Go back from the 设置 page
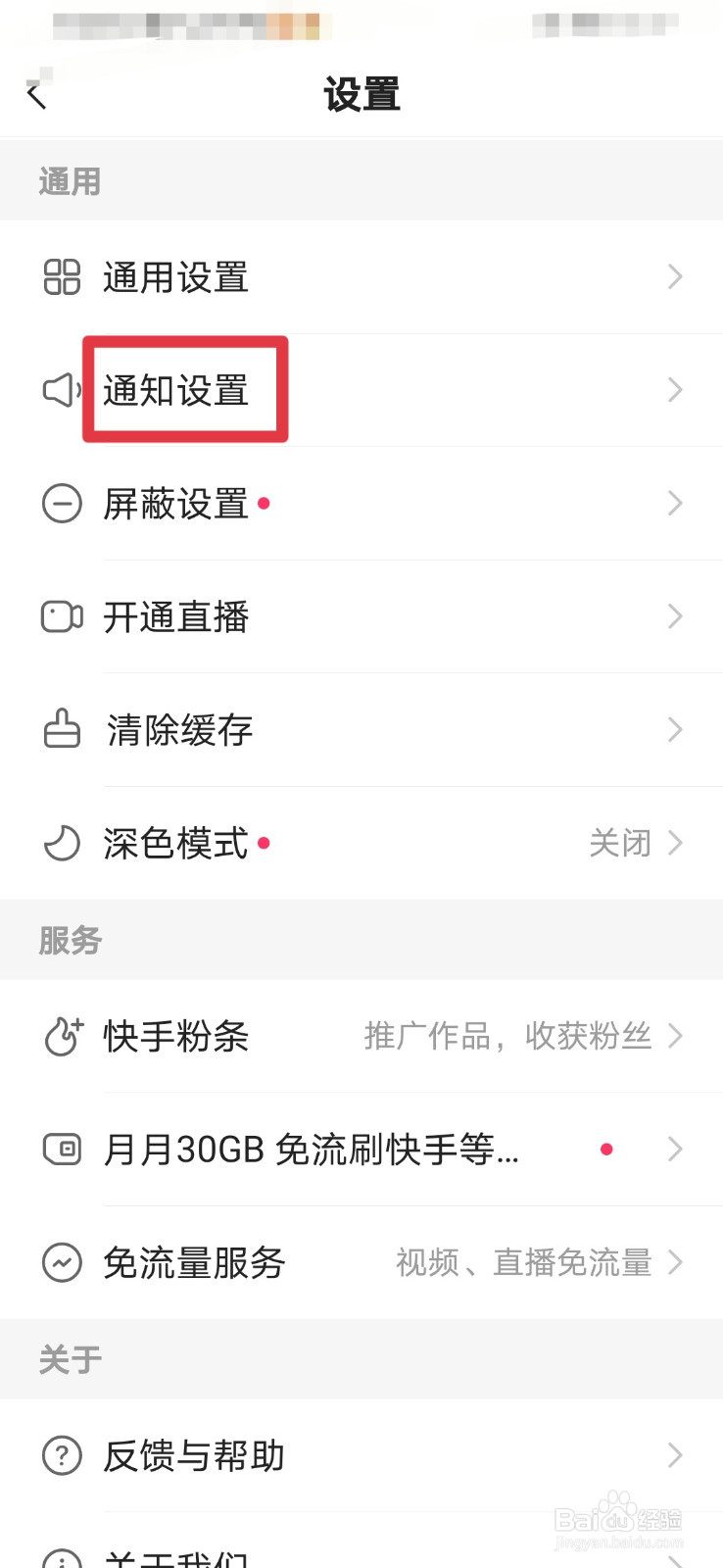The width and height of the screenshot is (723, 1568). click(x=37, y=96)
